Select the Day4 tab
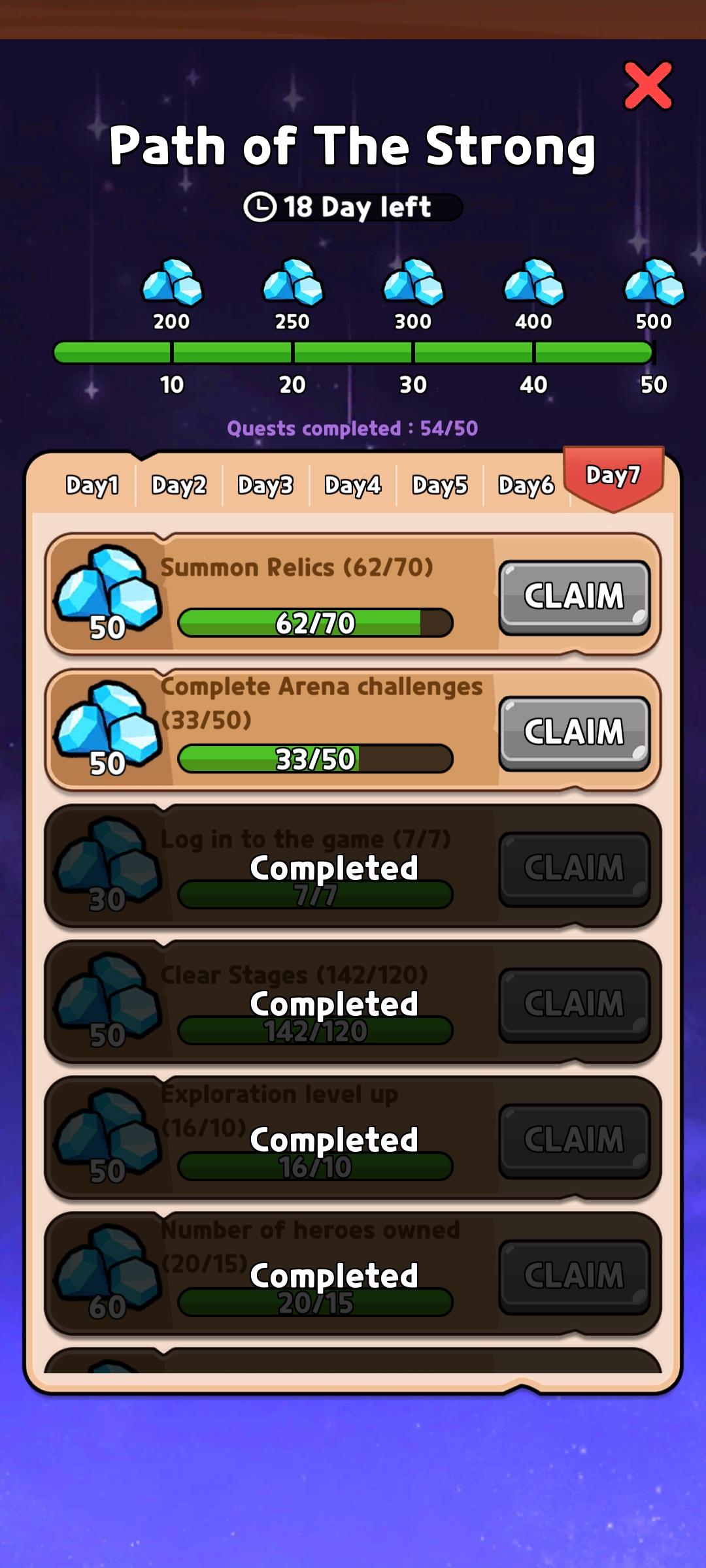706x1568 pixels. (352, 485)
